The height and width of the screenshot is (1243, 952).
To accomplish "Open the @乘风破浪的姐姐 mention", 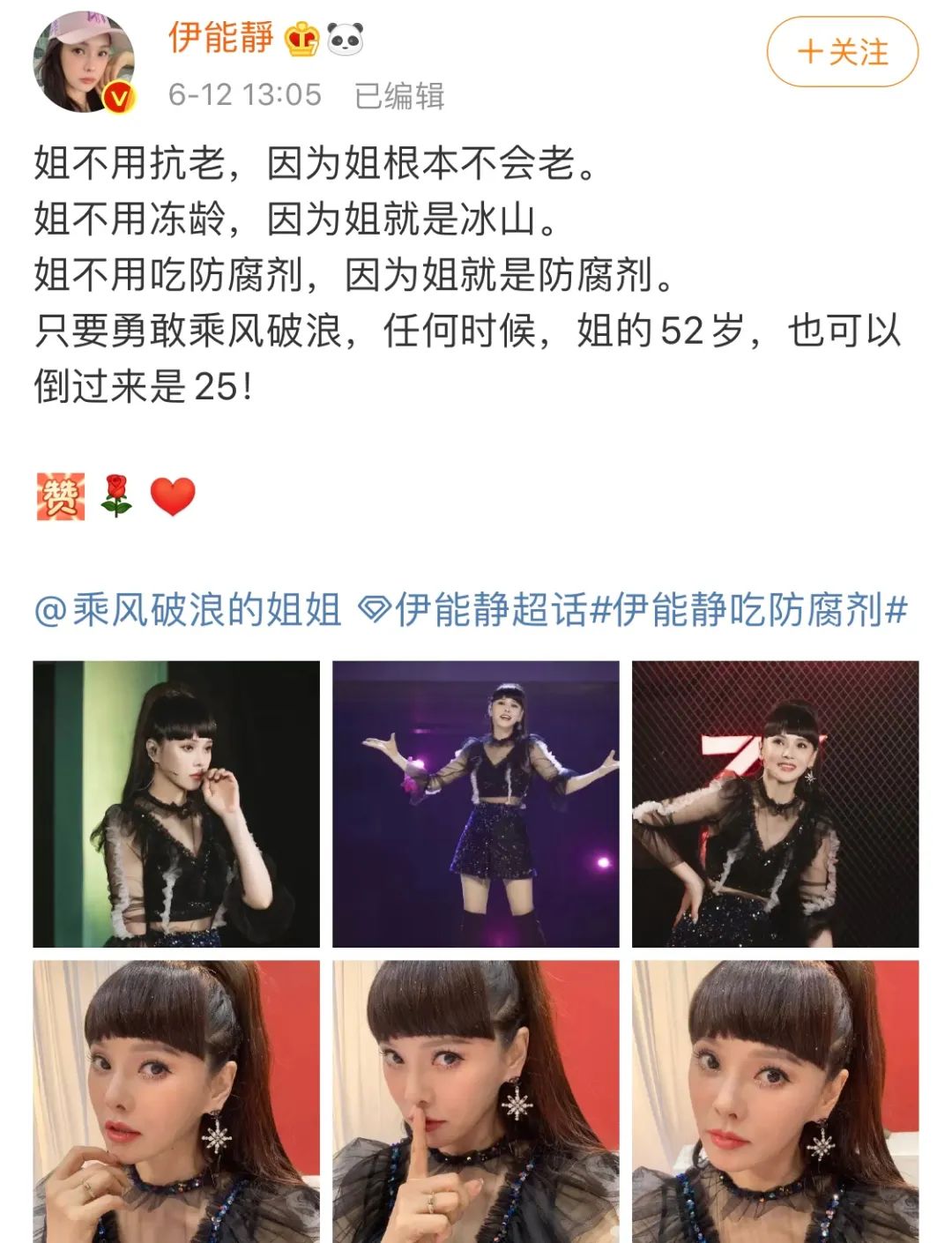I will (x=188, y=609).
